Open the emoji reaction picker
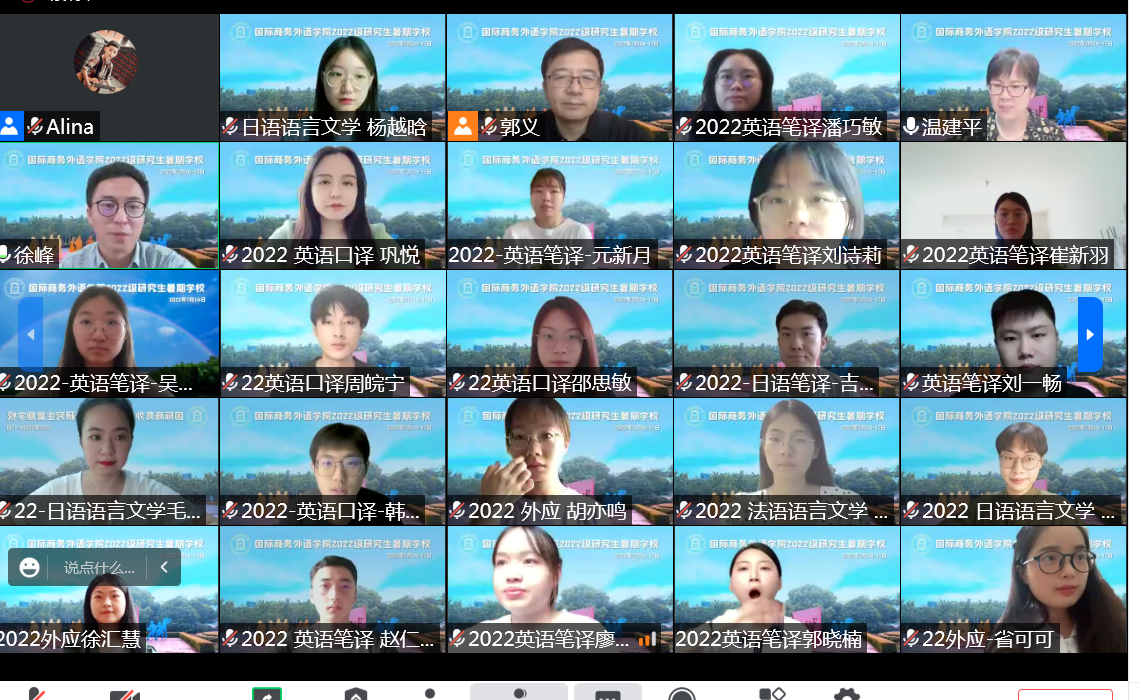 [x=30, y=567]
